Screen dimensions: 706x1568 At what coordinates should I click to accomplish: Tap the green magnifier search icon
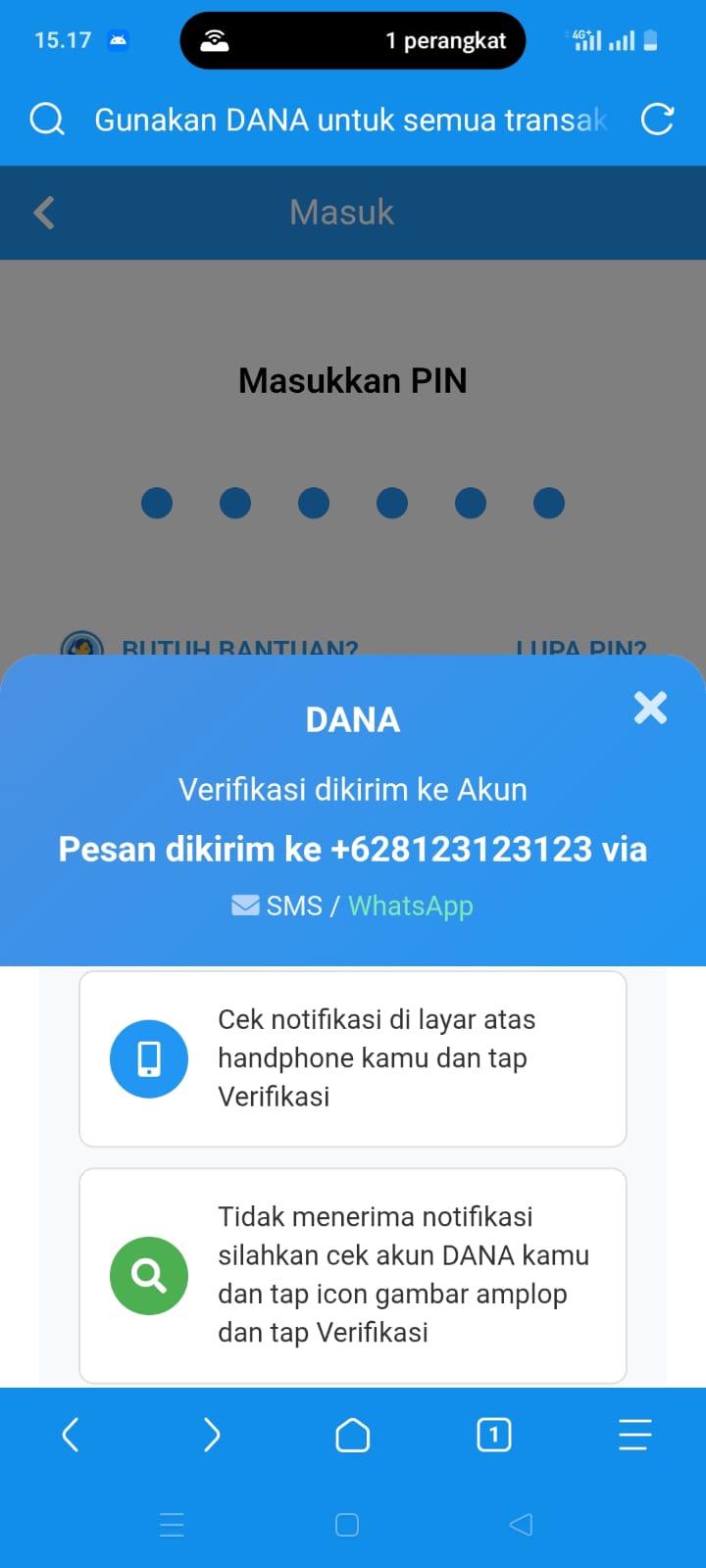148,1275
